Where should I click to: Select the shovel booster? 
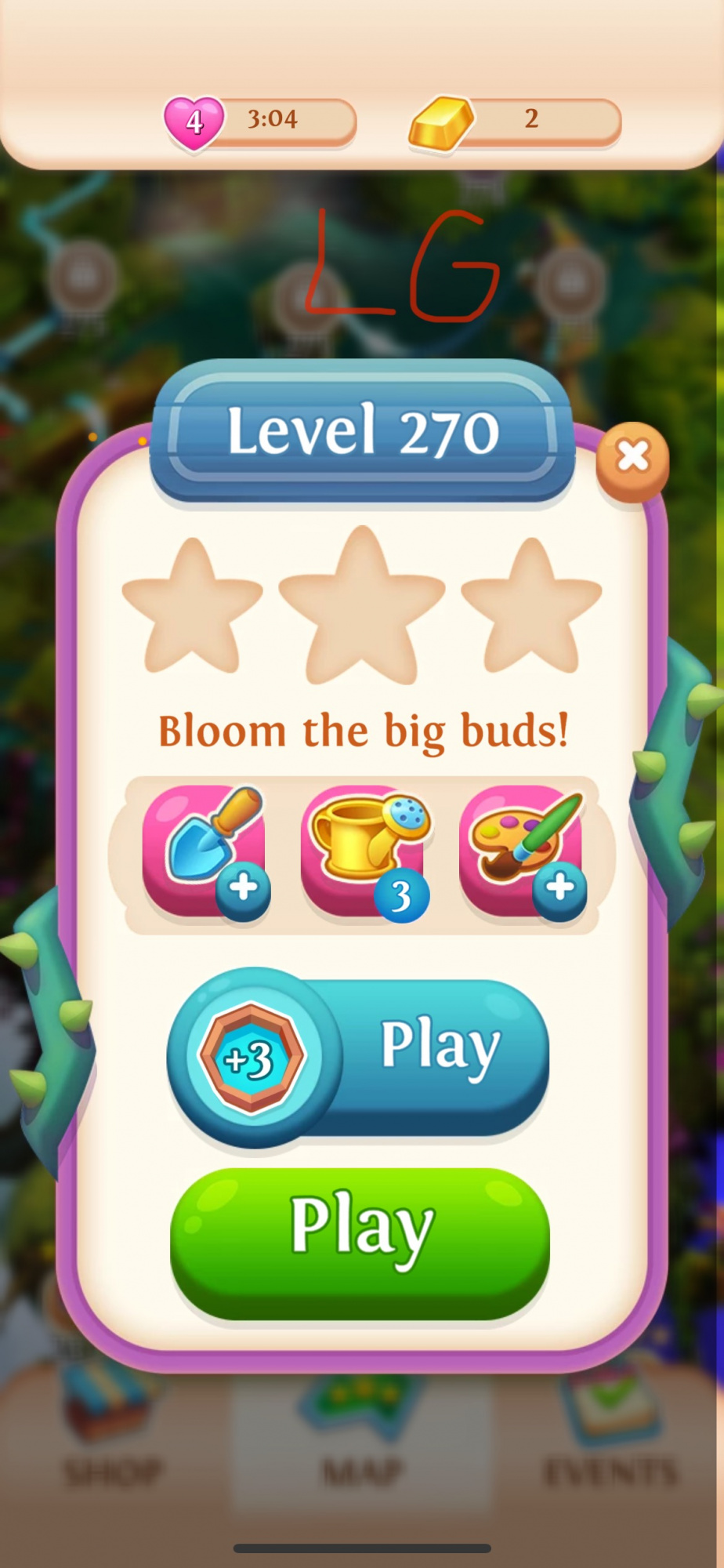point(204,851)
